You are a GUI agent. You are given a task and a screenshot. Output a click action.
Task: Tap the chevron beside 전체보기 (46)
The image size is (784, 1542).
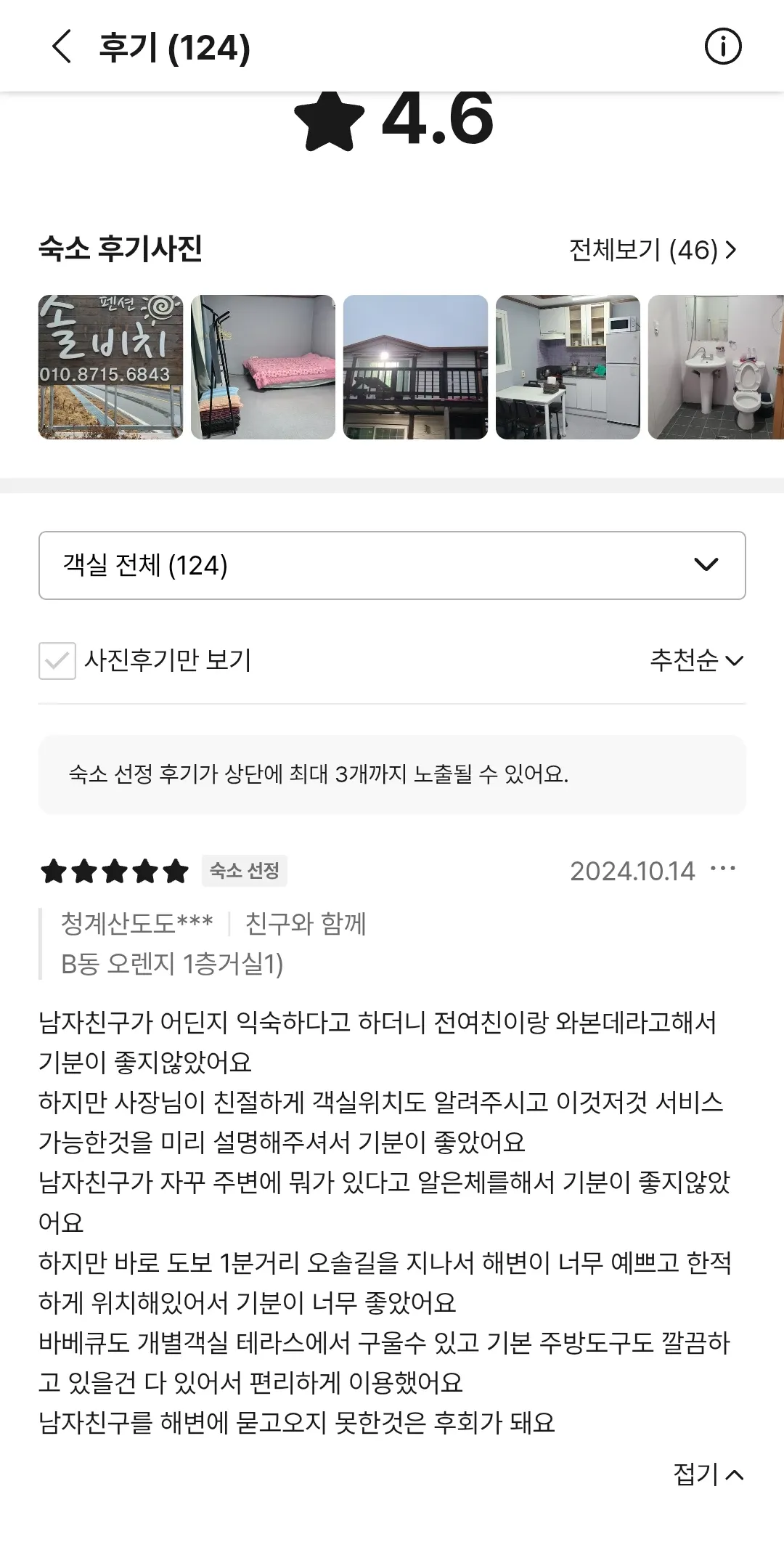[x=737, y=248]
